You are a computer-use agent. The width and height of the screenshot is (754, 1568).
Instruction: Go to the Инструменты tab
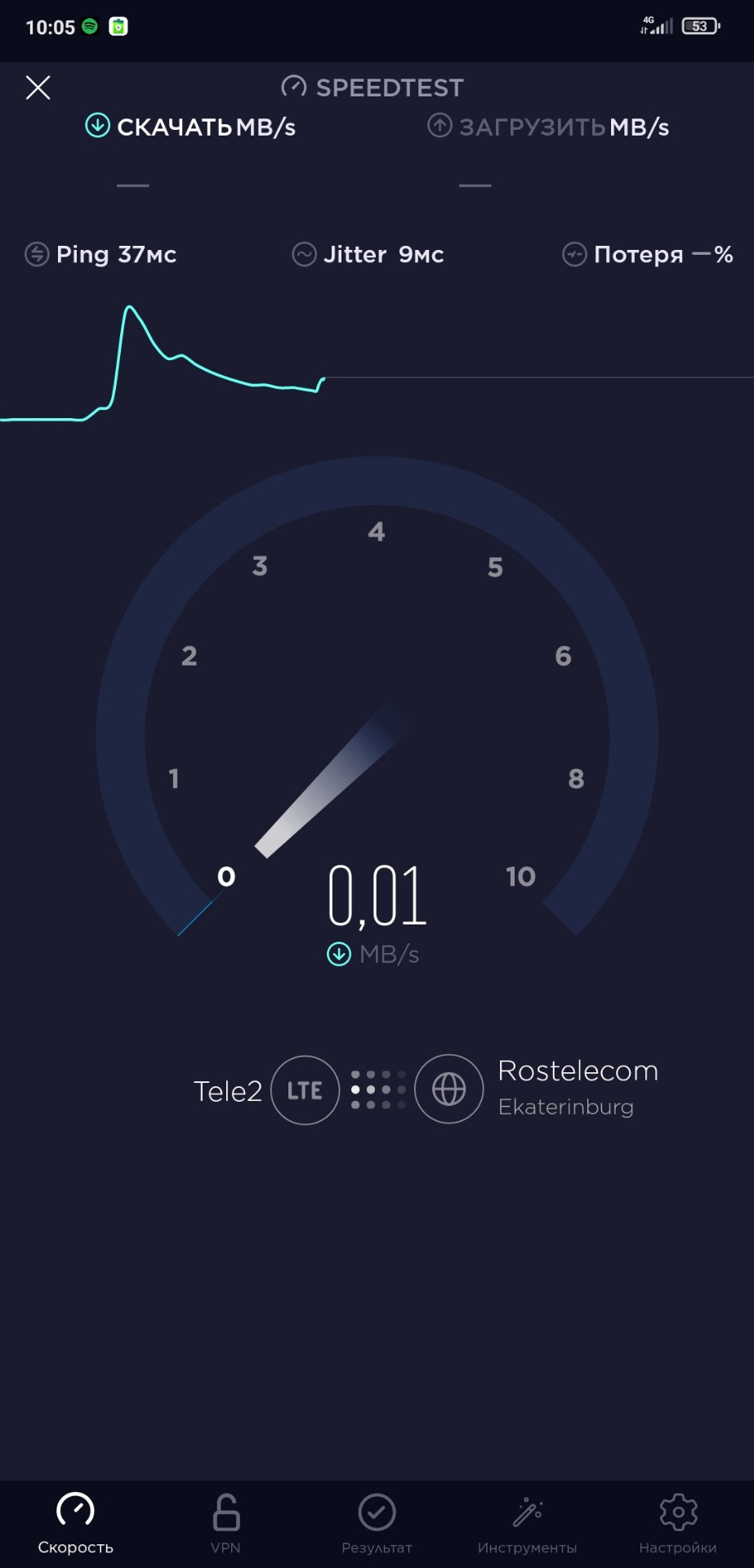527,1522
